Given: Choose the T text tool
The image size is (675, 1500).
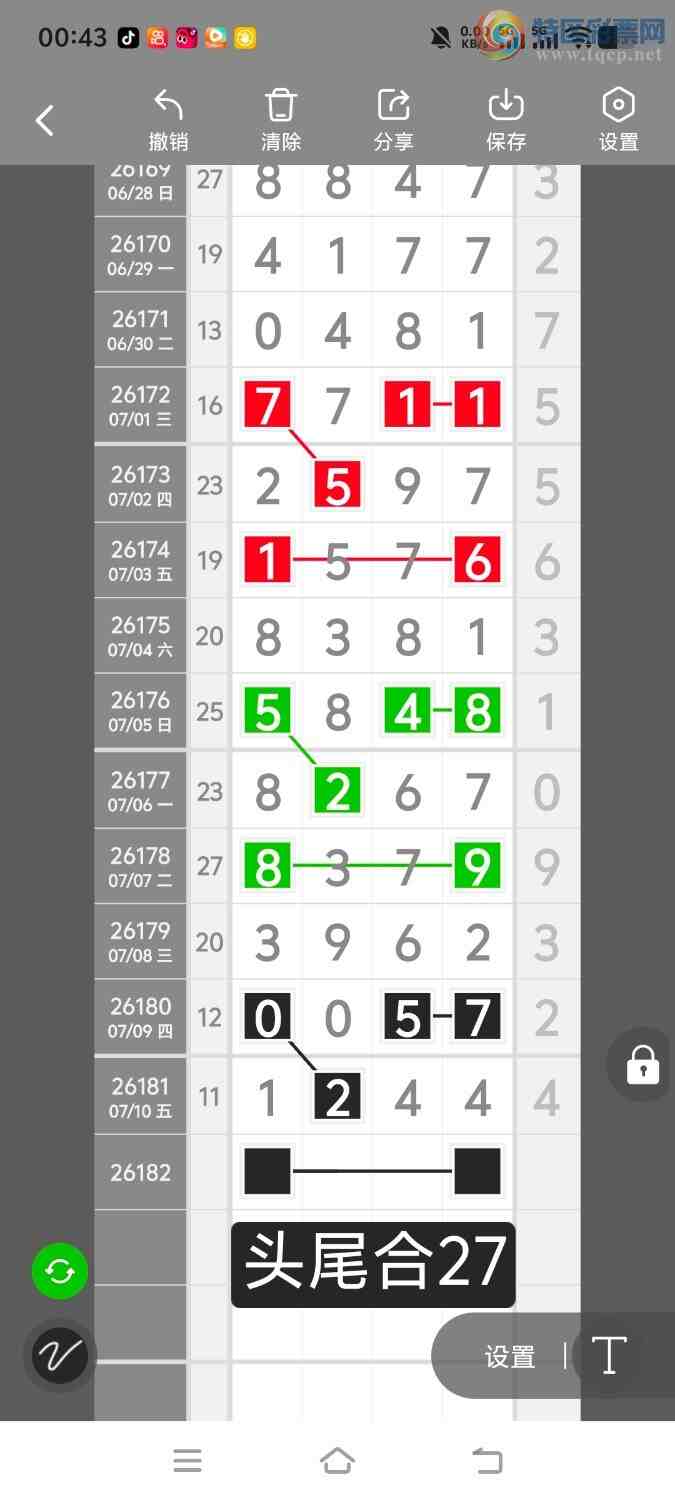Looking at the screenshot, I should (x=608, y=1356).
